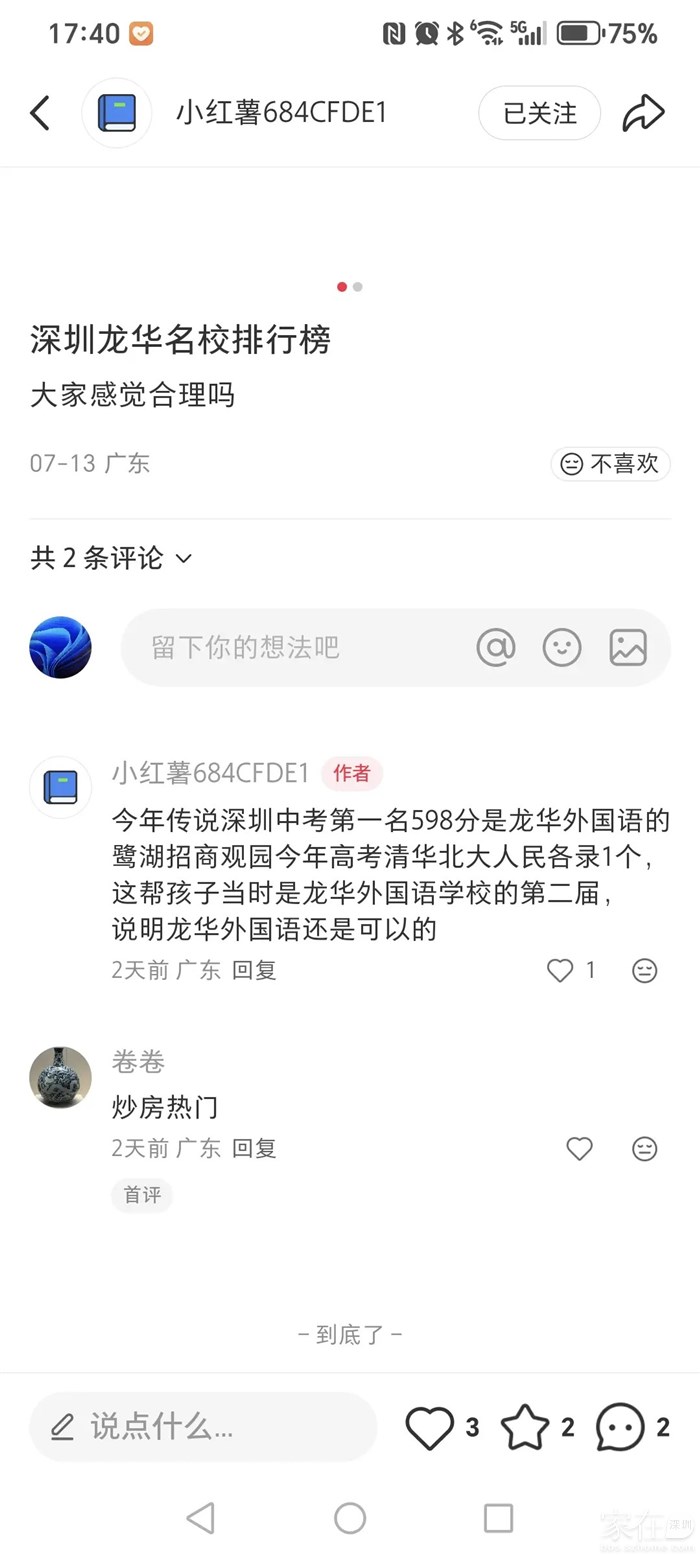The image size is (700, 1555).
Task: Like the author's comment about 龙华外国语
Action: 561,970
